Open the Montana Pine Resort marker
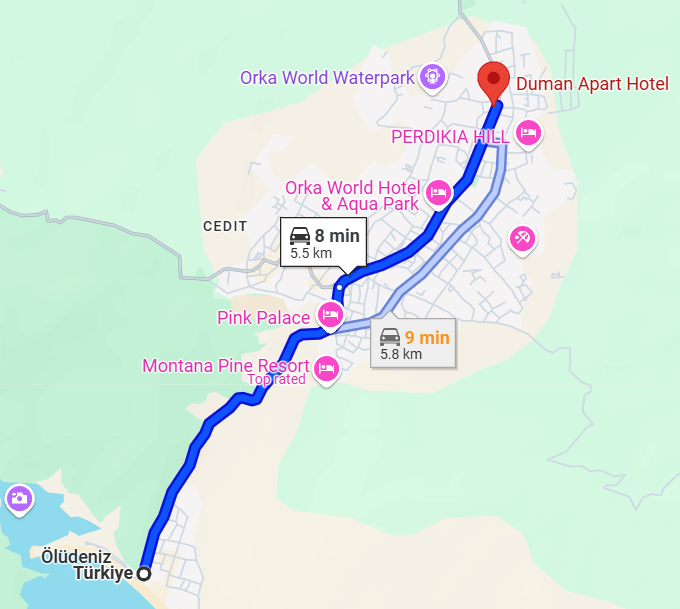This screenshot has height=609, width=680. coord(325,369)
